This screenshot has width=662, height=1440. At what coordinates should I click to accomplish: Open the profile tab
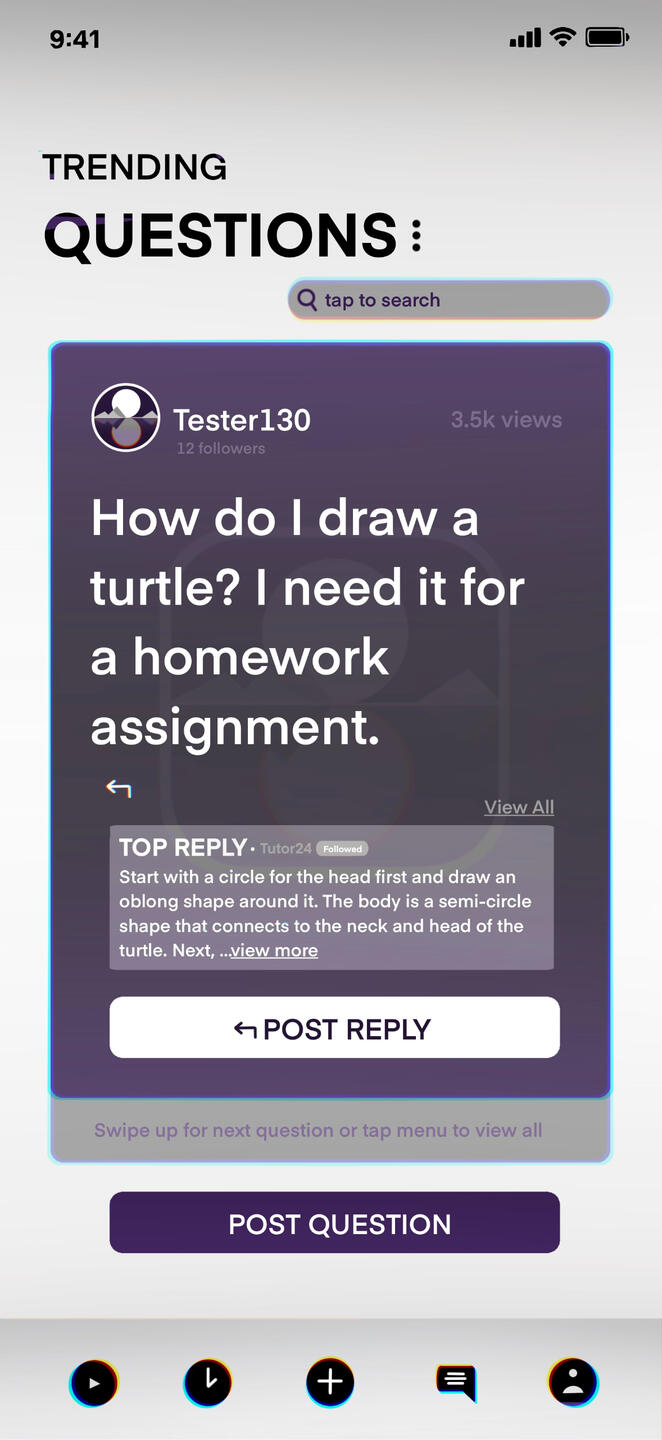pyautogui.click(x=573, y=1383)
